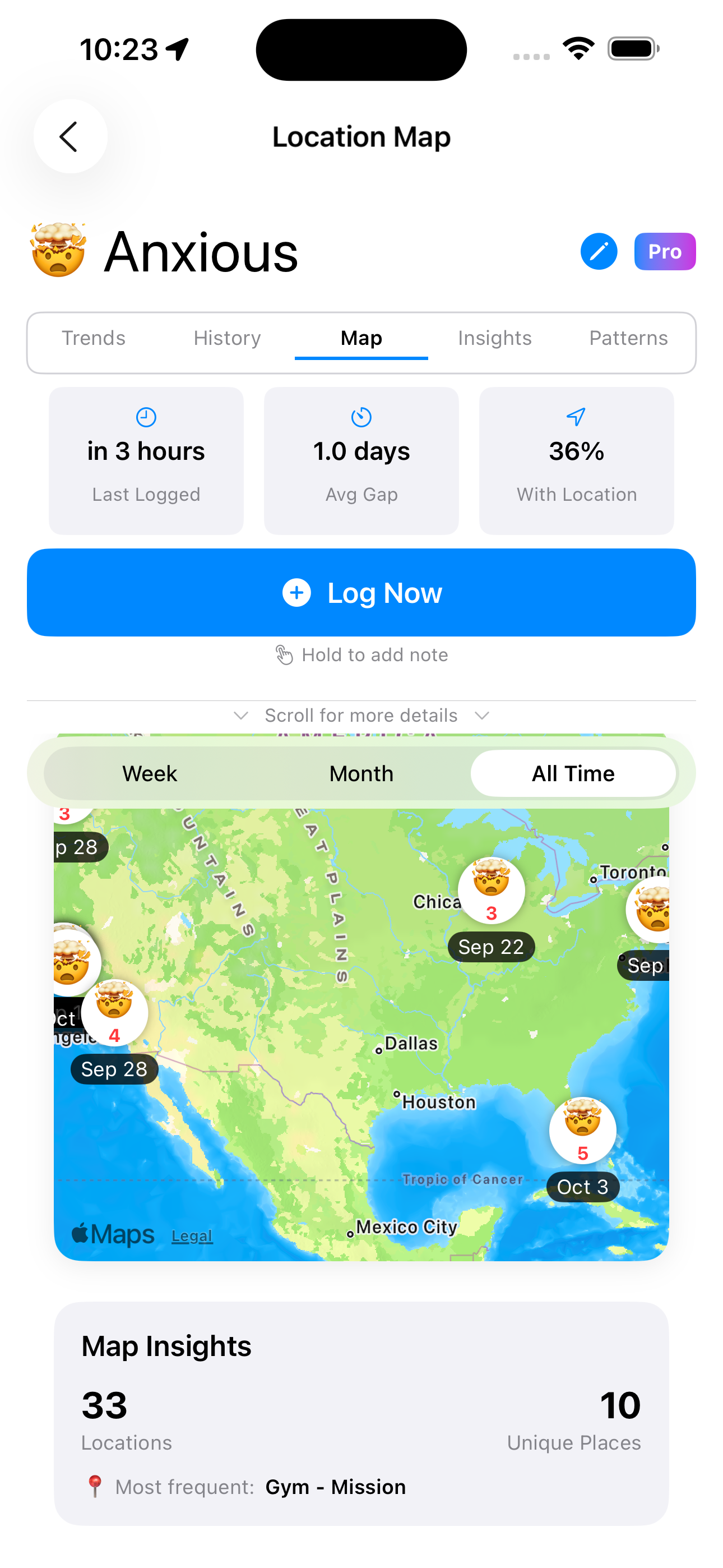
Task: Tap the chevron right of Scroll for more details
Action: click(481, 716)
